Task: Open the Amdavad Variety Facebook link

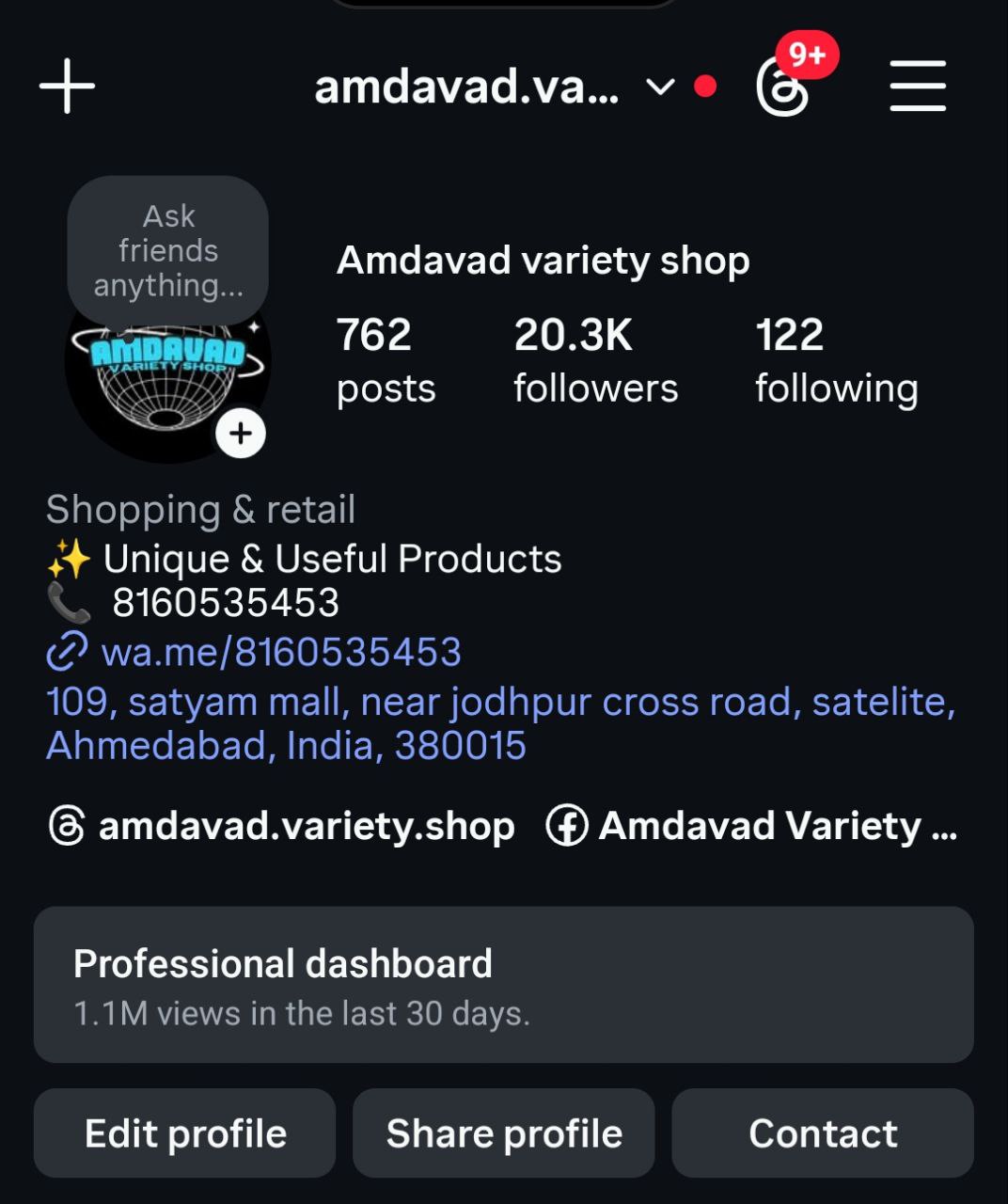Action: tap(752, 826)
